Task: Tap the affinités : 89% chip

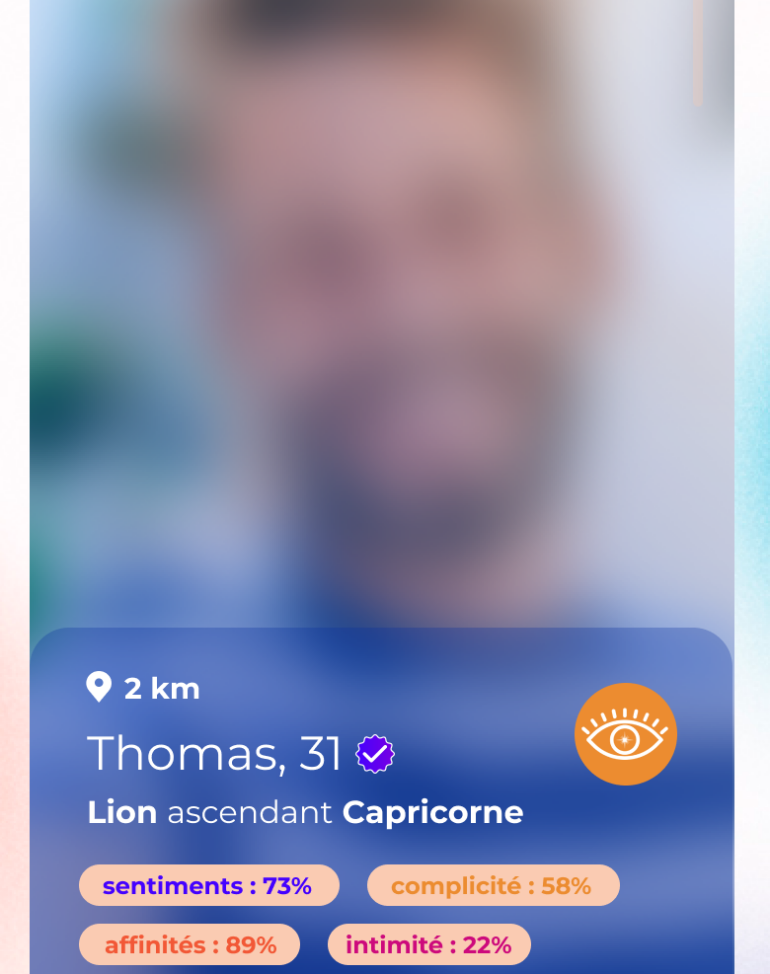Action: tap(189, 944)
